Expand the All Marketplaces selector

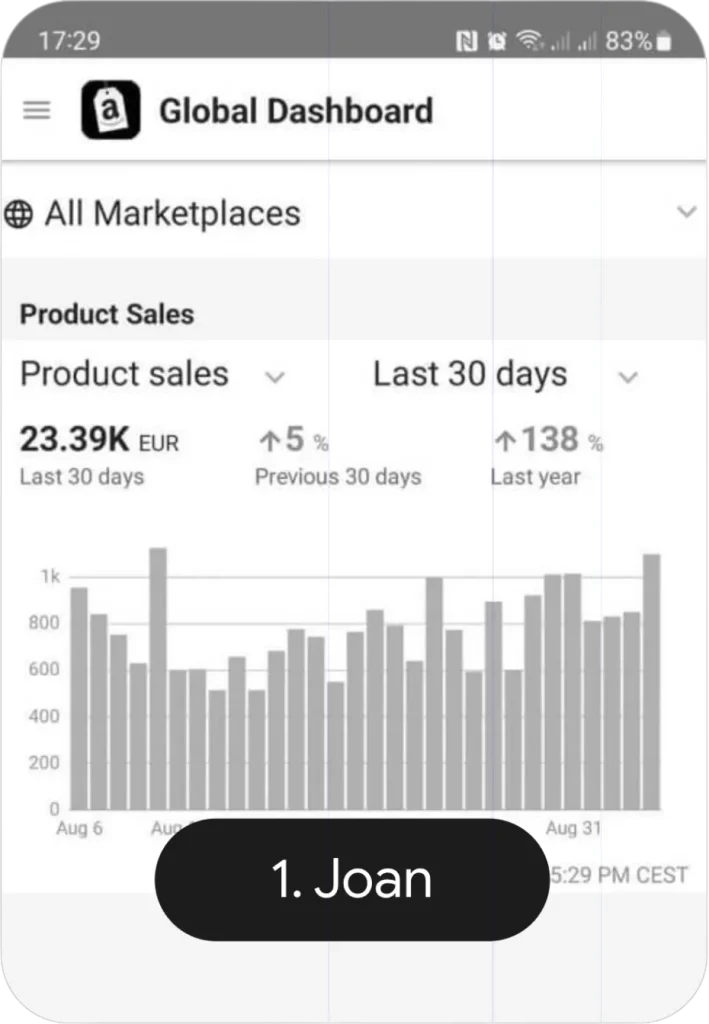click(x=686, y=212)
